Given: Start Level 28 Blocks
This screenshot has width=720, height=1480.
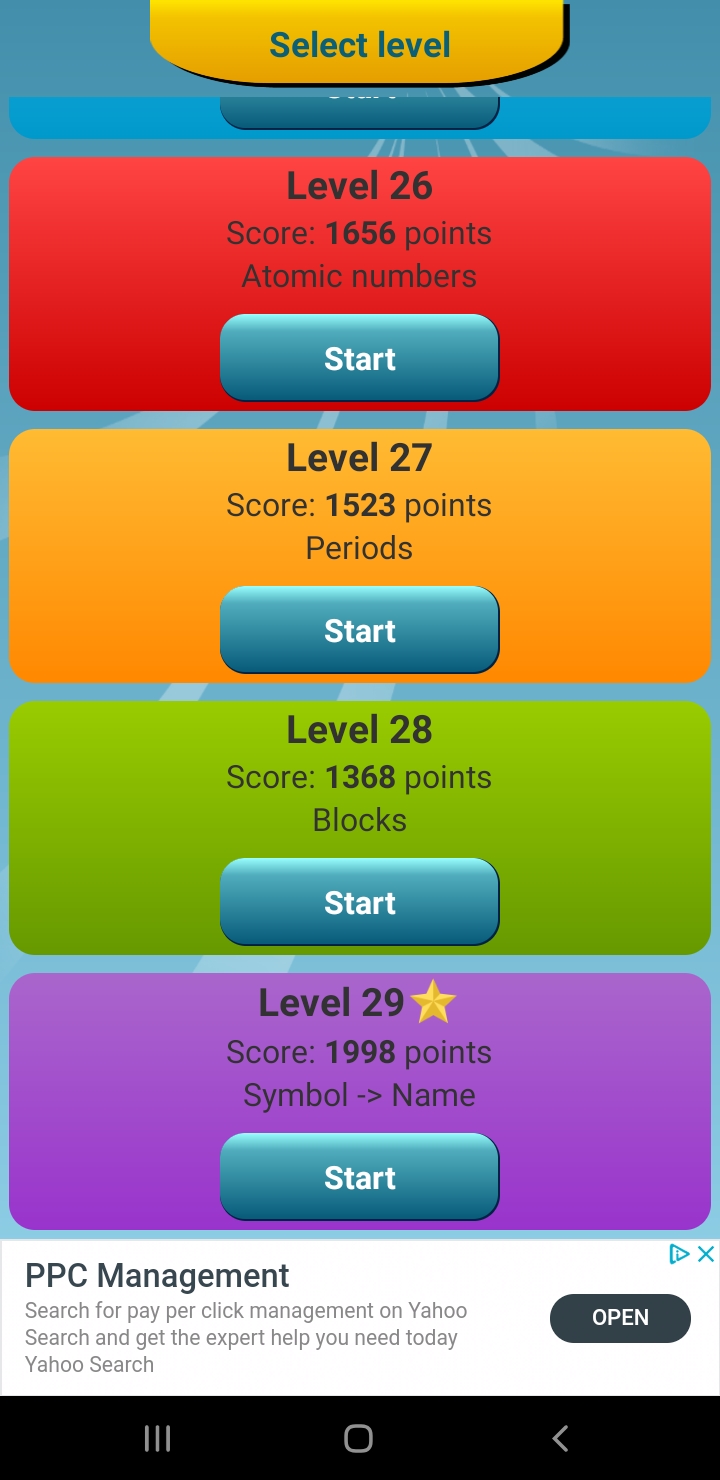Looking at the screenshot, I should (x=359, y=902).
